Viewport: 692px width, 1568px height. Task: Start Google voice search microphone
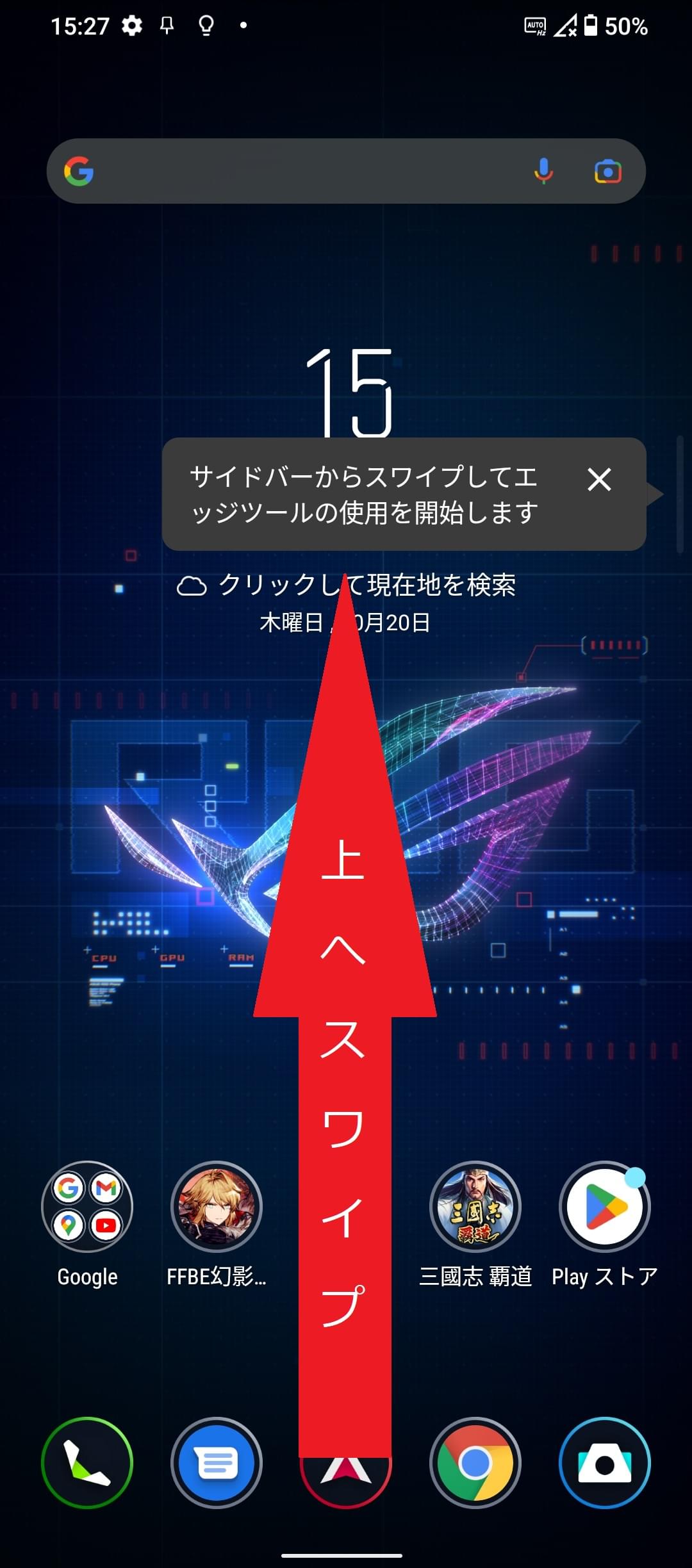click(543, 171)
